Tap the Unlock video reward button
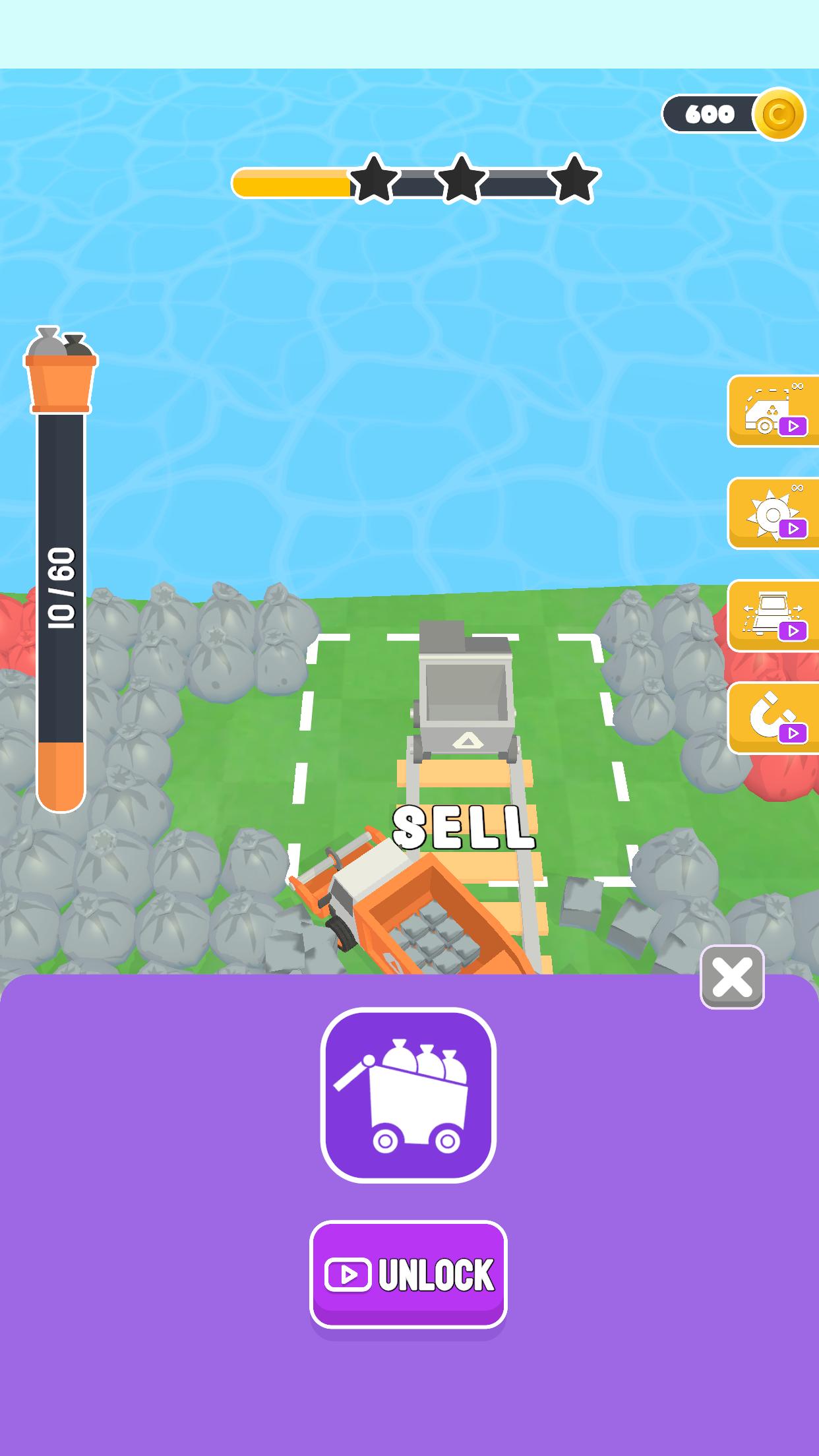The image size is (819, 1456). click(x=408, y=1274)
